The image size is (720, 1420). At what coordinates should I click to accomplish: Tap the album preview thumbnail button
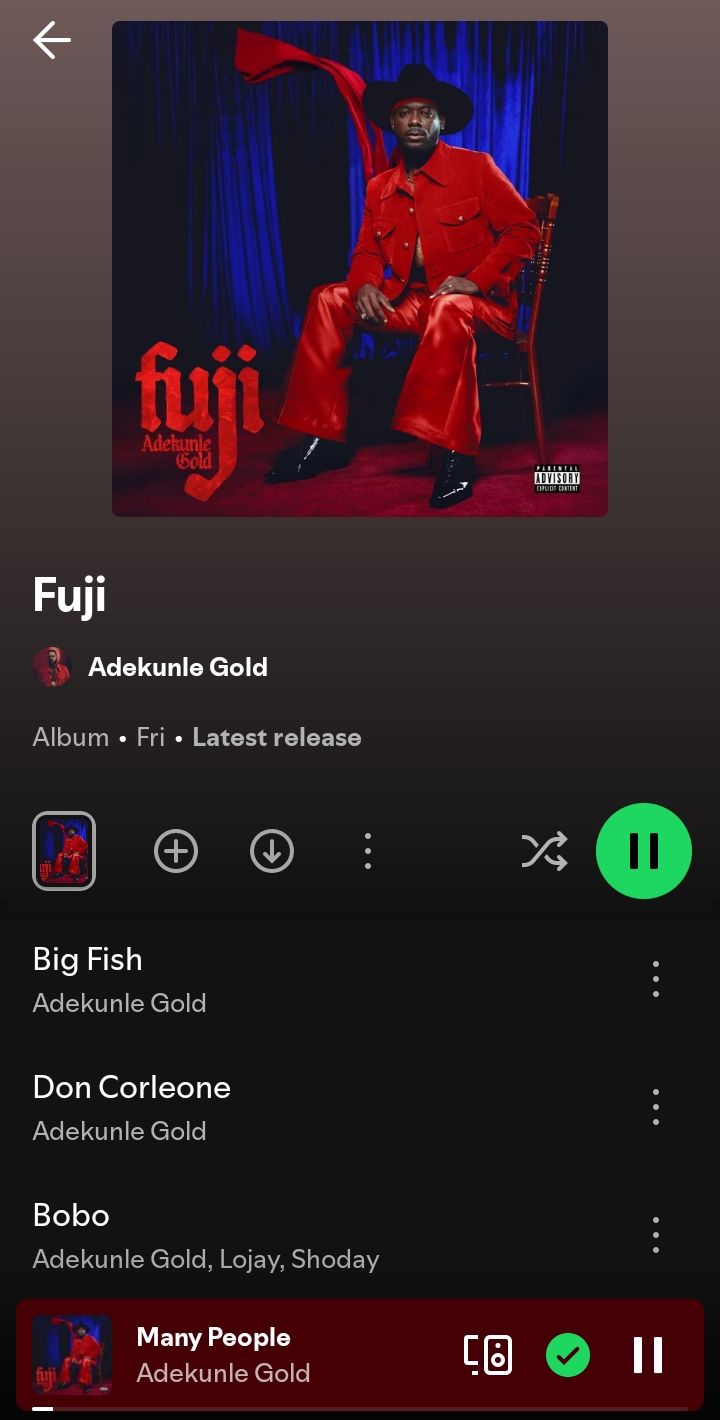click(x=64, y=851)
